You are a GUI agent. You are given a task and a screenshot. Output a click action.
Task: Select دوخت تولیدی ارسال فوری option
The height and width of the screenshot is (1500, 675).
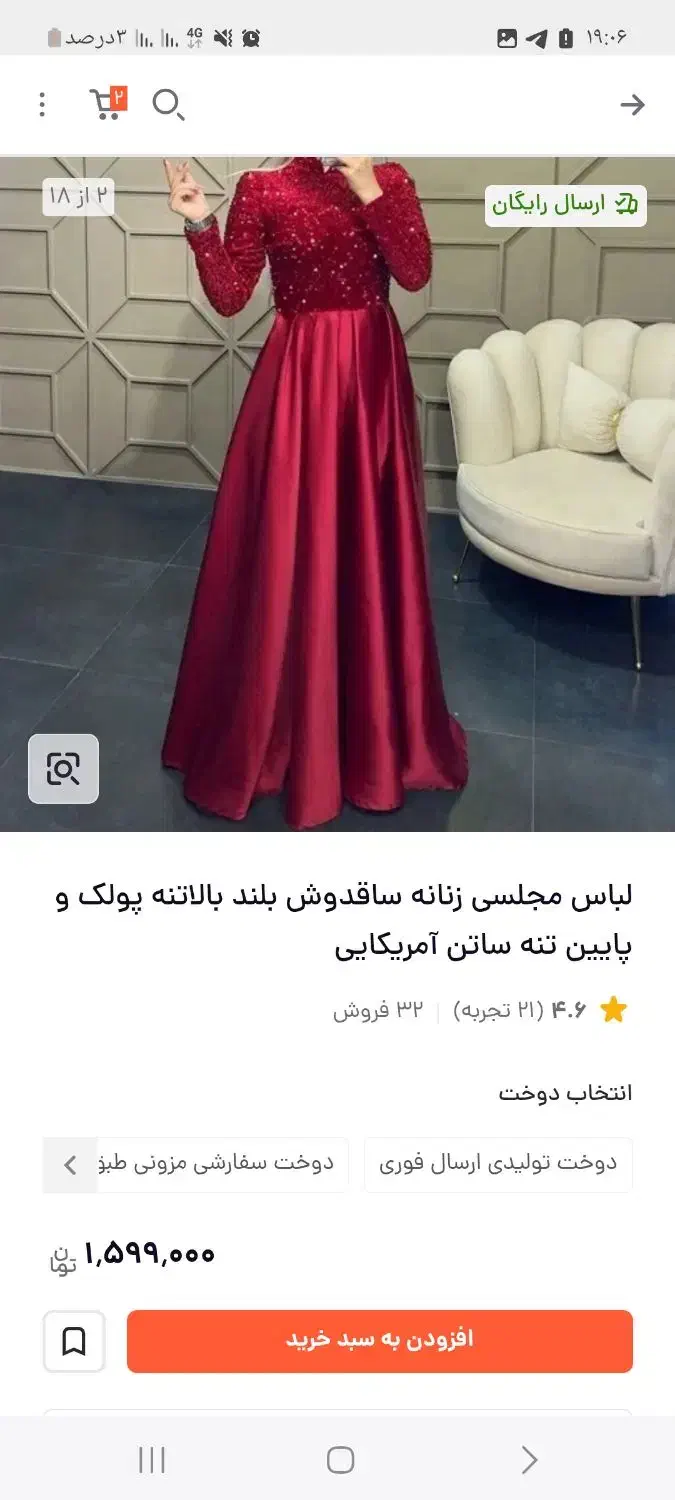498,1164
